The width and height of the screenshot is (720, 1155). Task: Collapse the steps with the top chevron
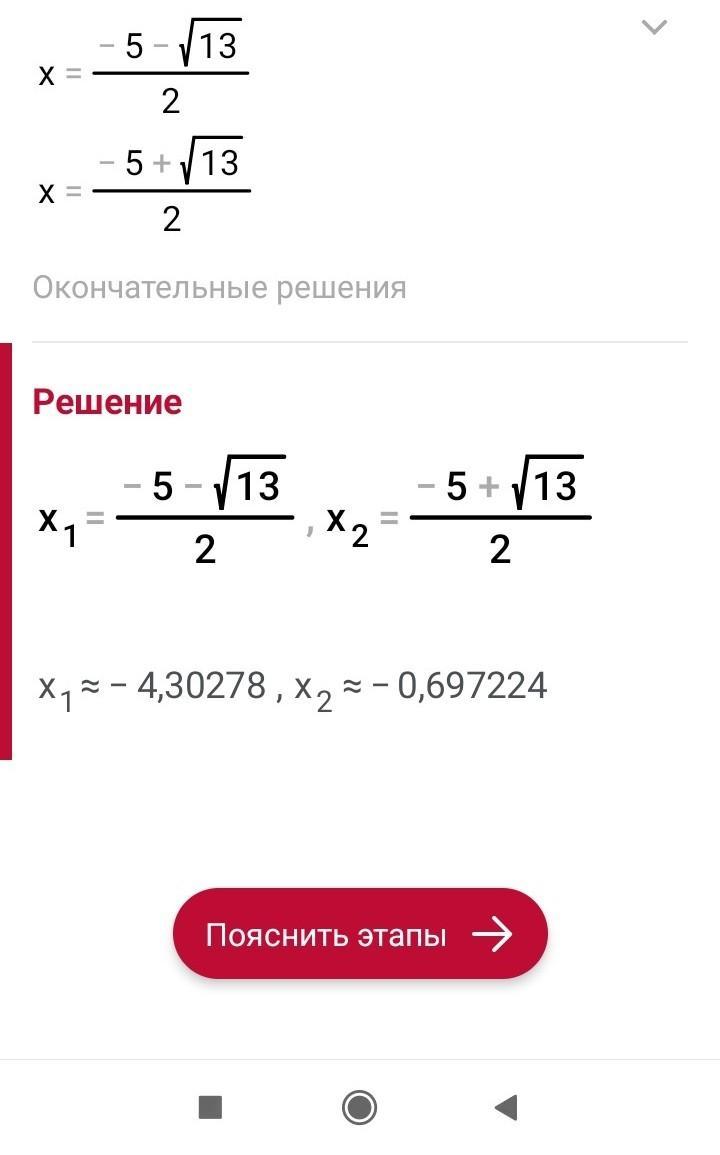point(654,27)
